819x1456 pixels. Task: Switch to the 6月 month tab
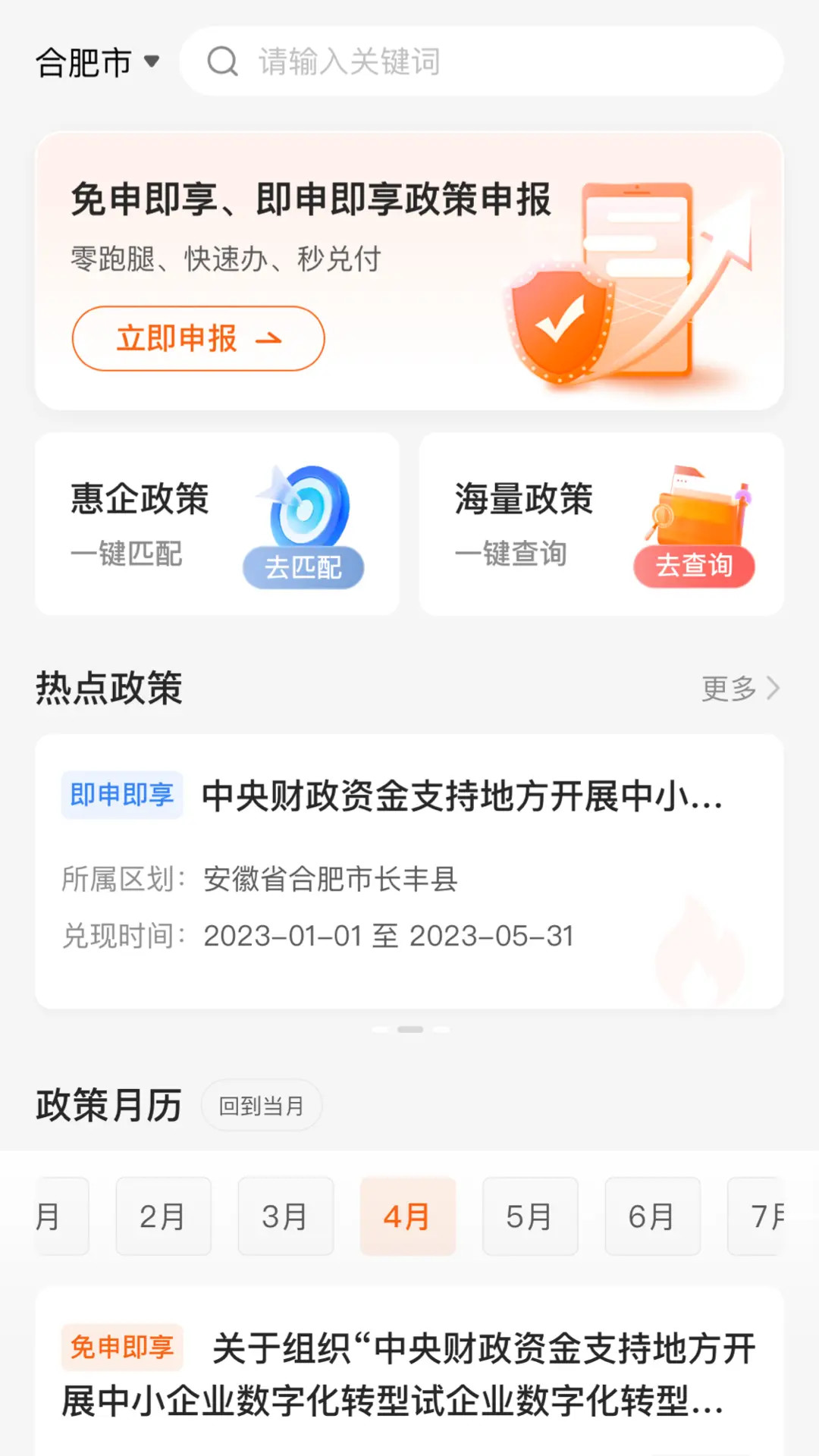coord(652,1216)
